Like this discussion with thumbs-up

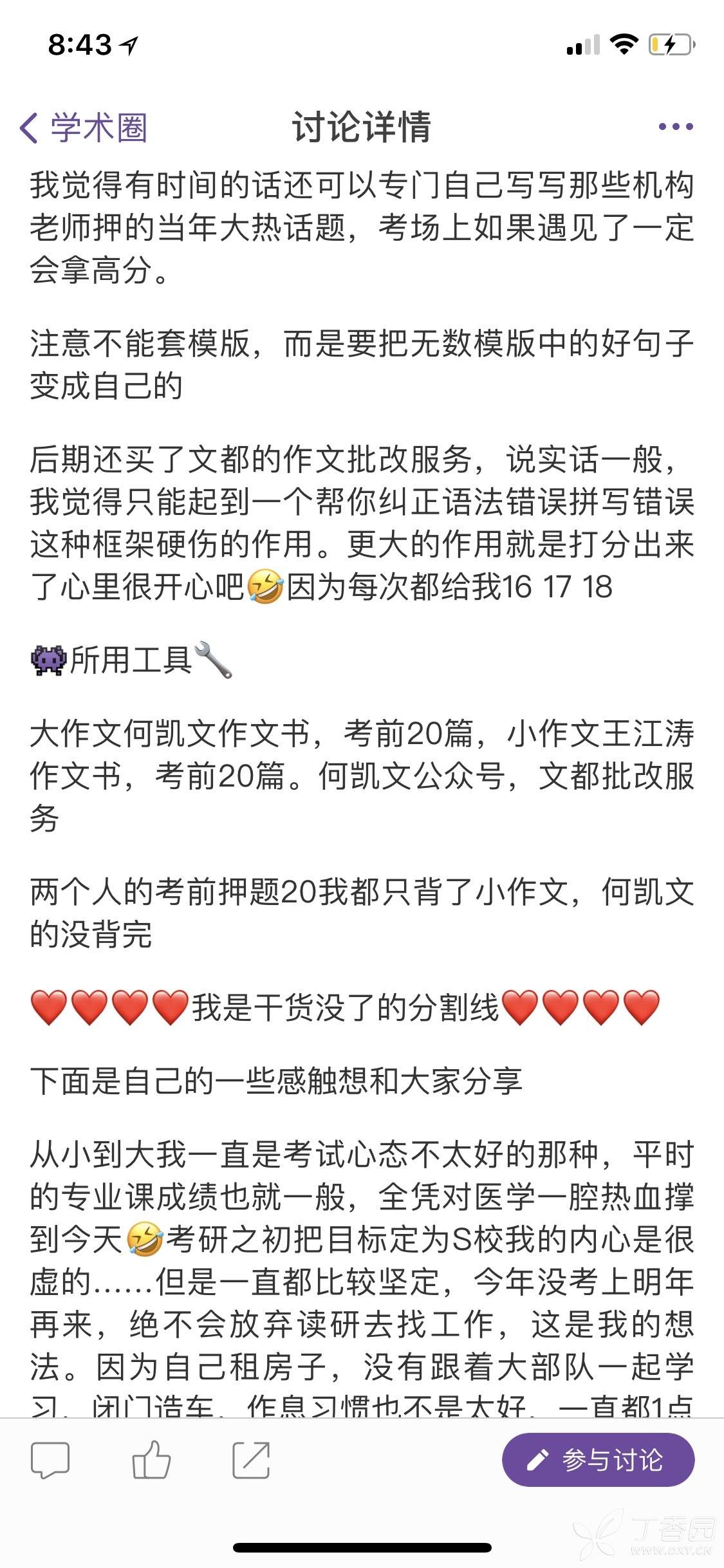tap(151, 1459)
